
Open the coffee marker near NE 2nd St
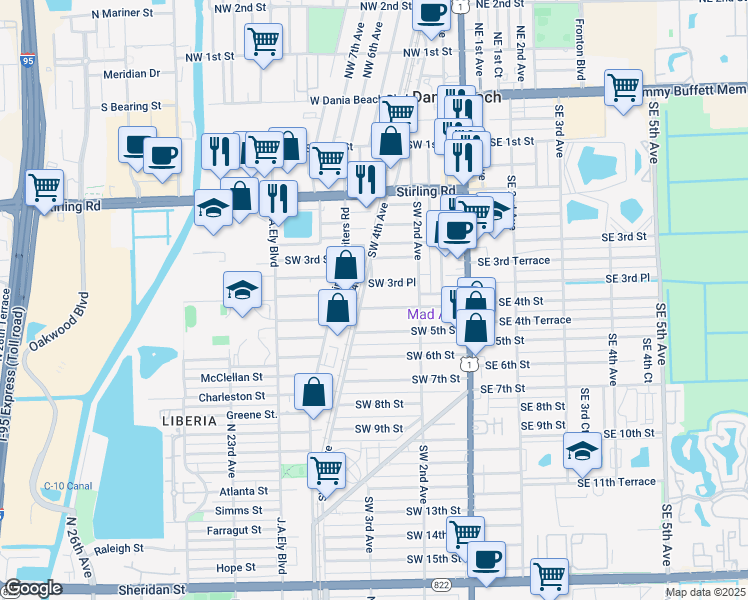coord(431,13)
